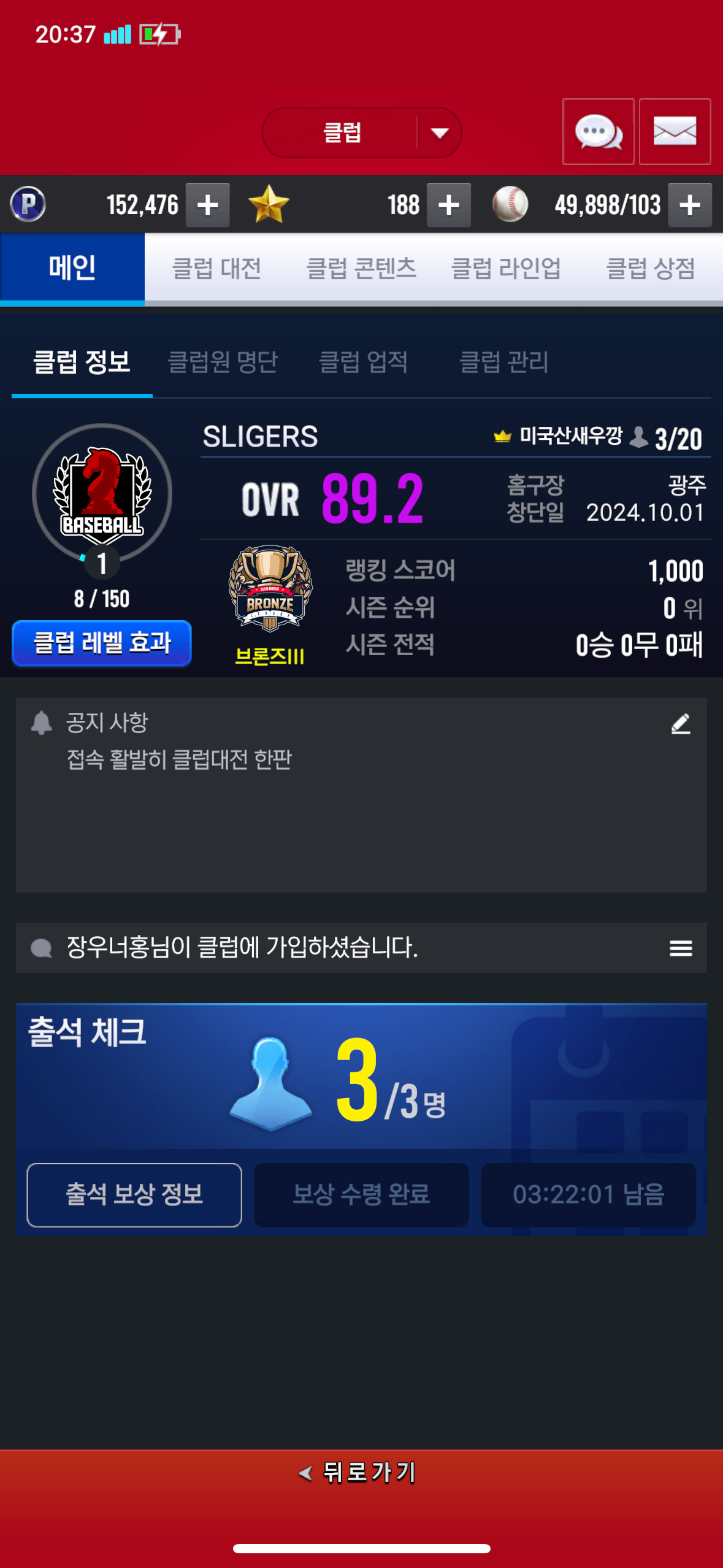Select the 클럽원 명단 sub-tab
Image resolution: width=723 pixels, height=1568 pixels.
click(x=223, y=362)
